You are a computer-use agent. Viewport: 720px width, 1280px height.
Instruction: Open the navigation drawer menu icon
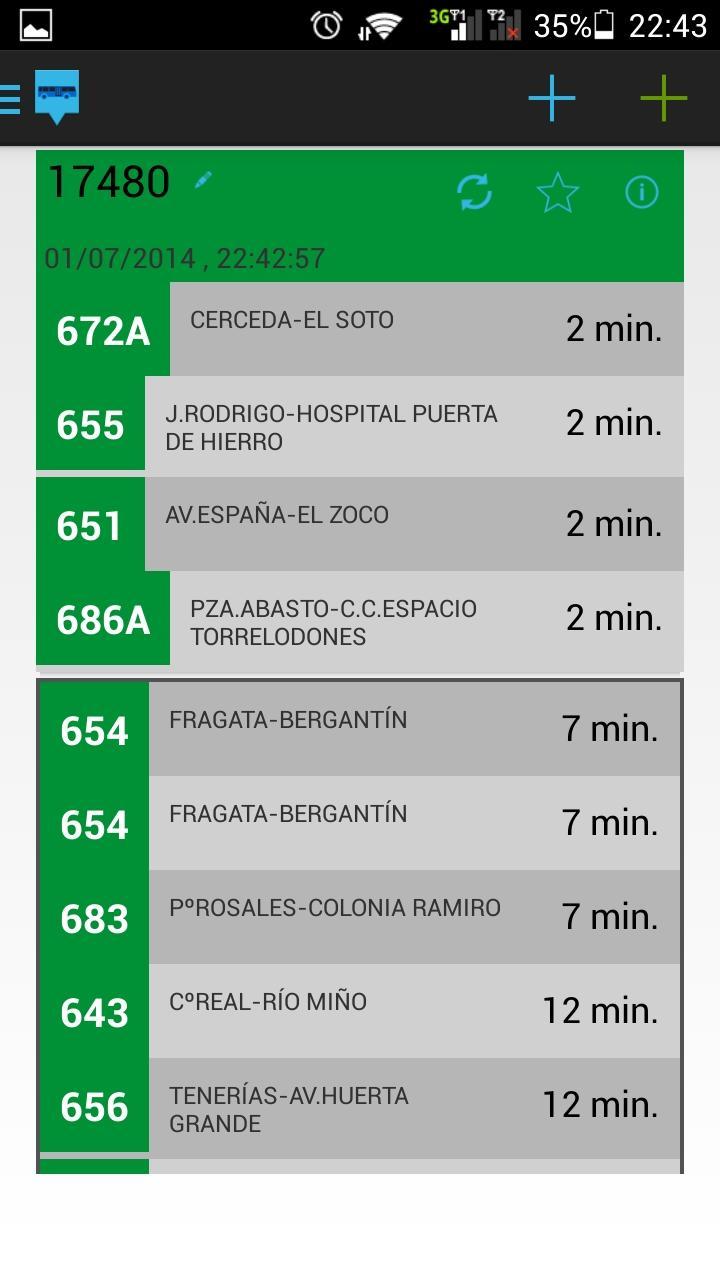tap(10, 97)
